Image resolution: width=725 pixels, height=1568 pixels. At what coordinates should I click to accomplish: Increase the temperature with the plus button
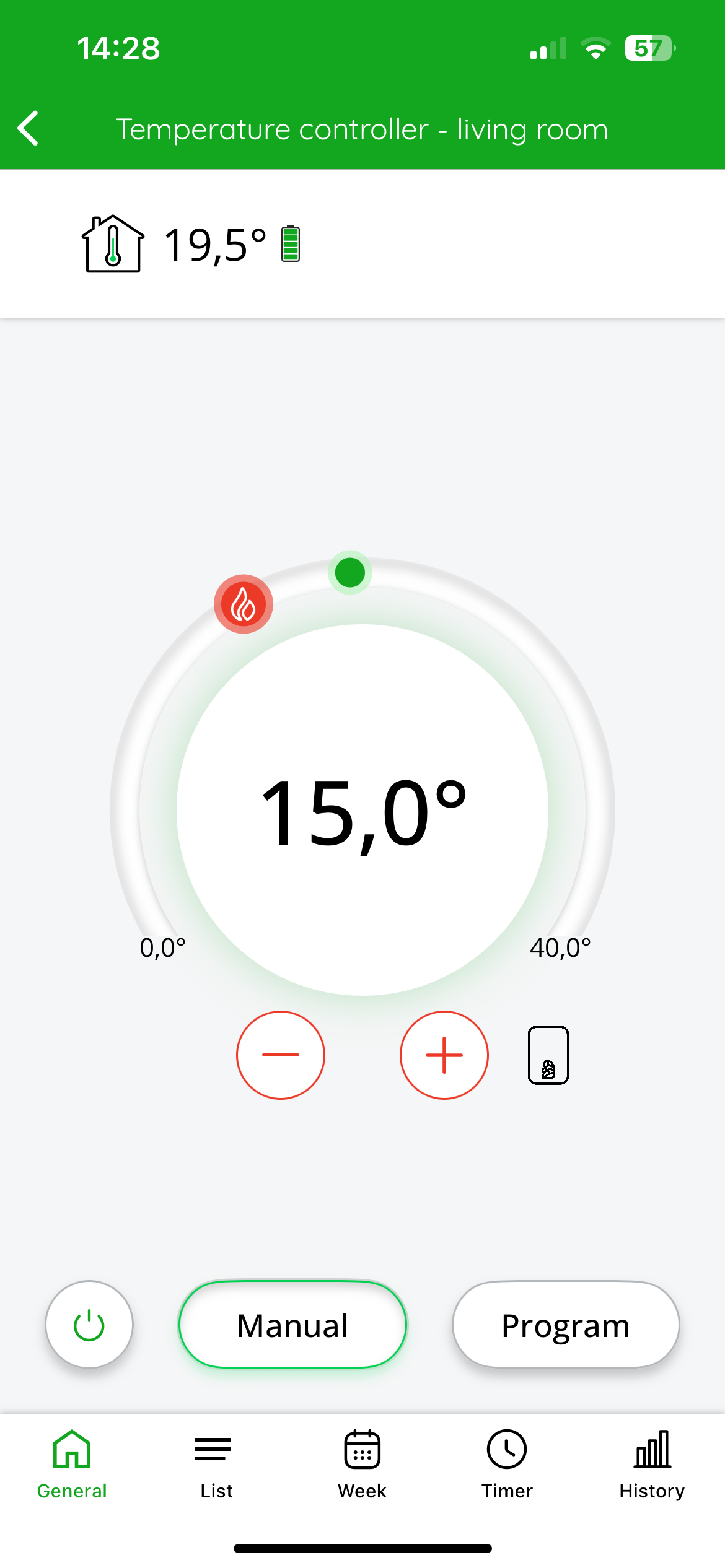click(x=444, y=1055)
